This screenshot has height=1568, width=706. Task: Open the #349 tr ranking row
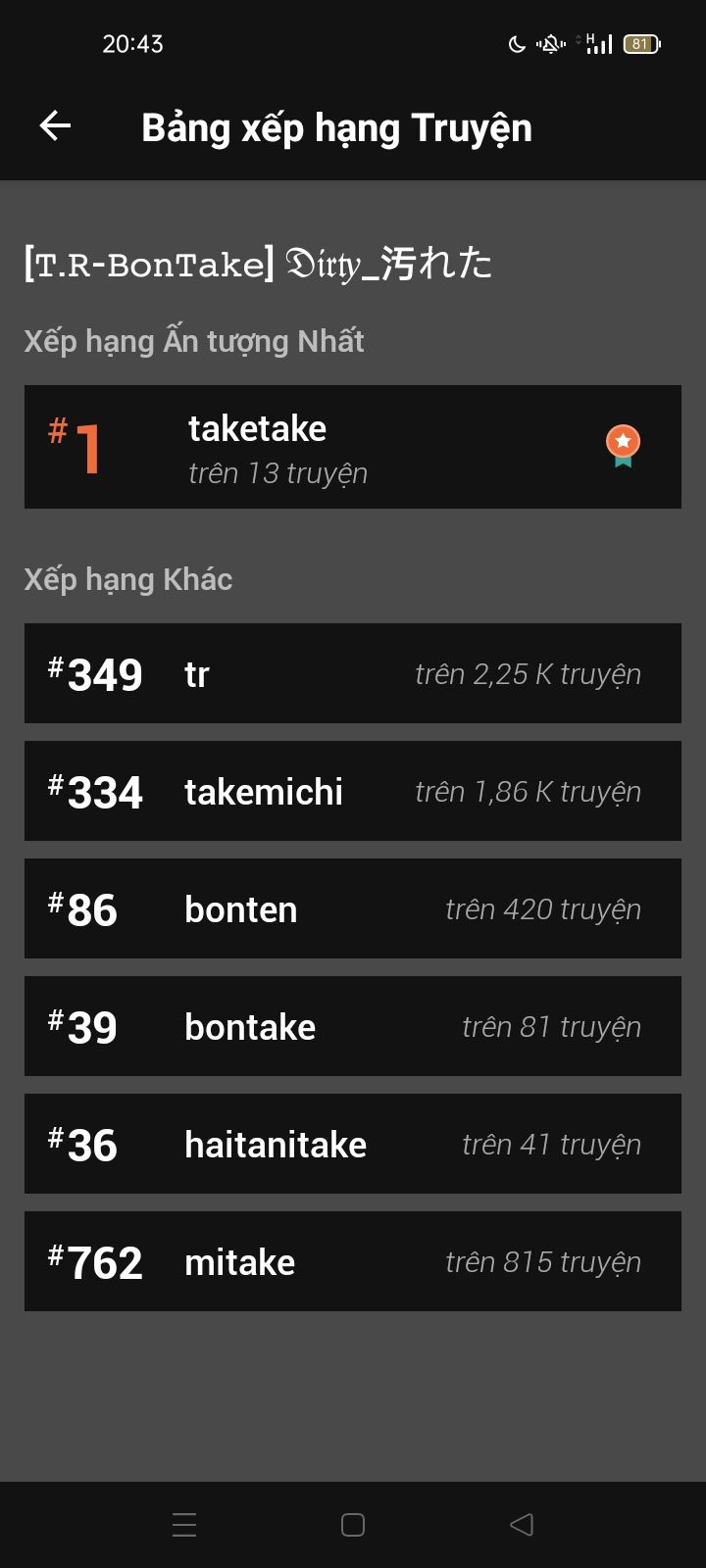coord(353,673)
